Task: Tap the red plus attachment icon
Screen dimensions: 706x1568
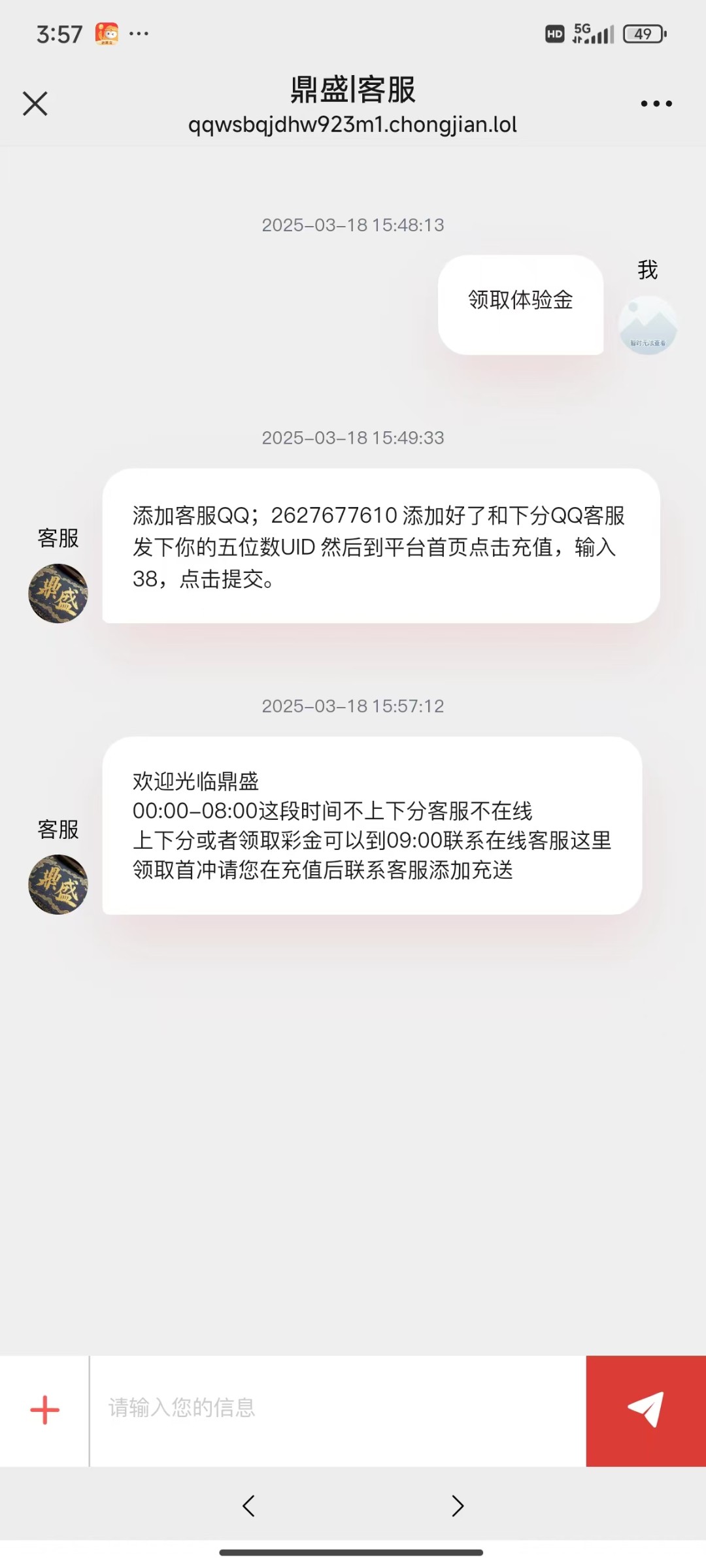Action: tap(44, 1410)
